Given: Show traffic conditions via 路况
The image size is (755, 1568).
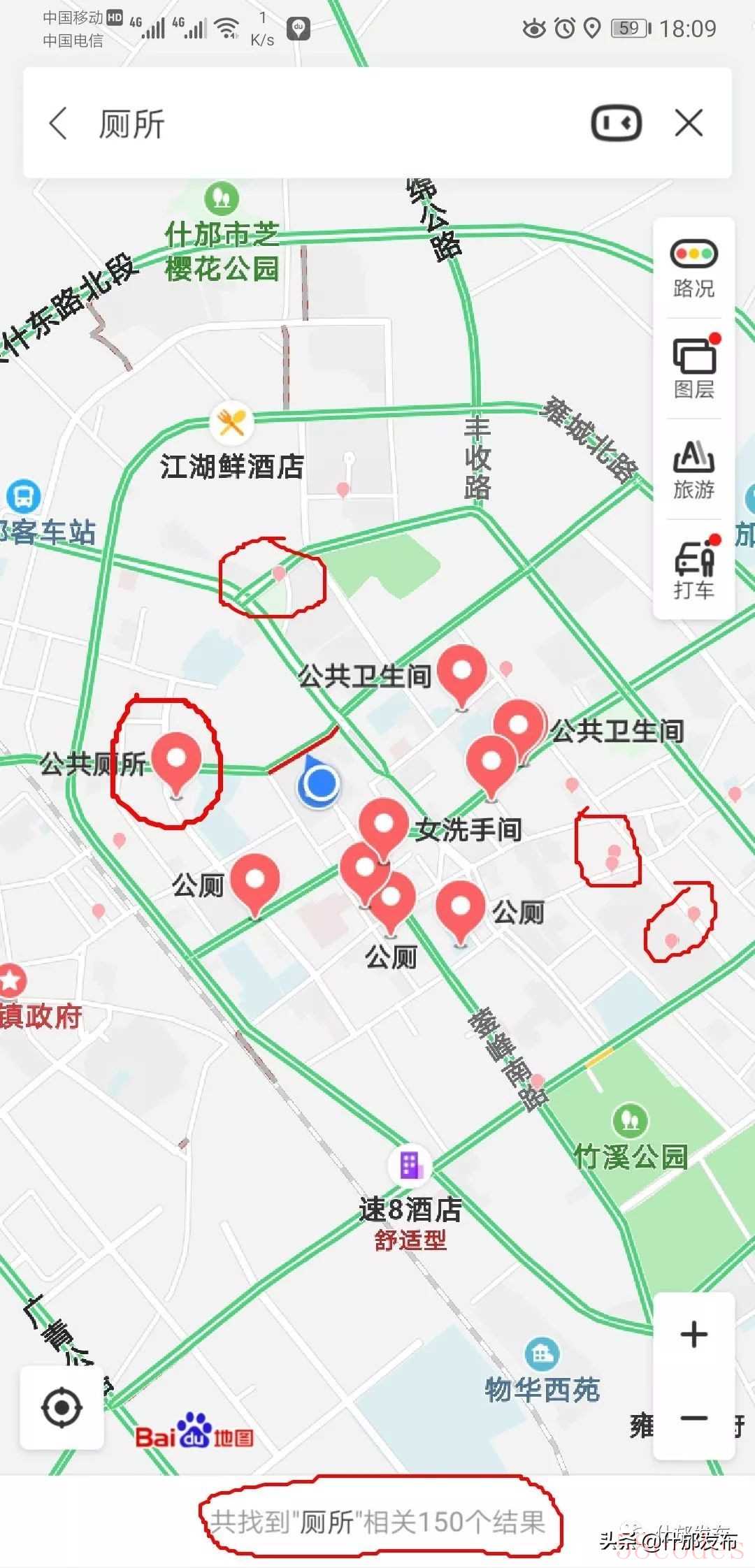Looking at the screenshot, I should pos(693,268).
